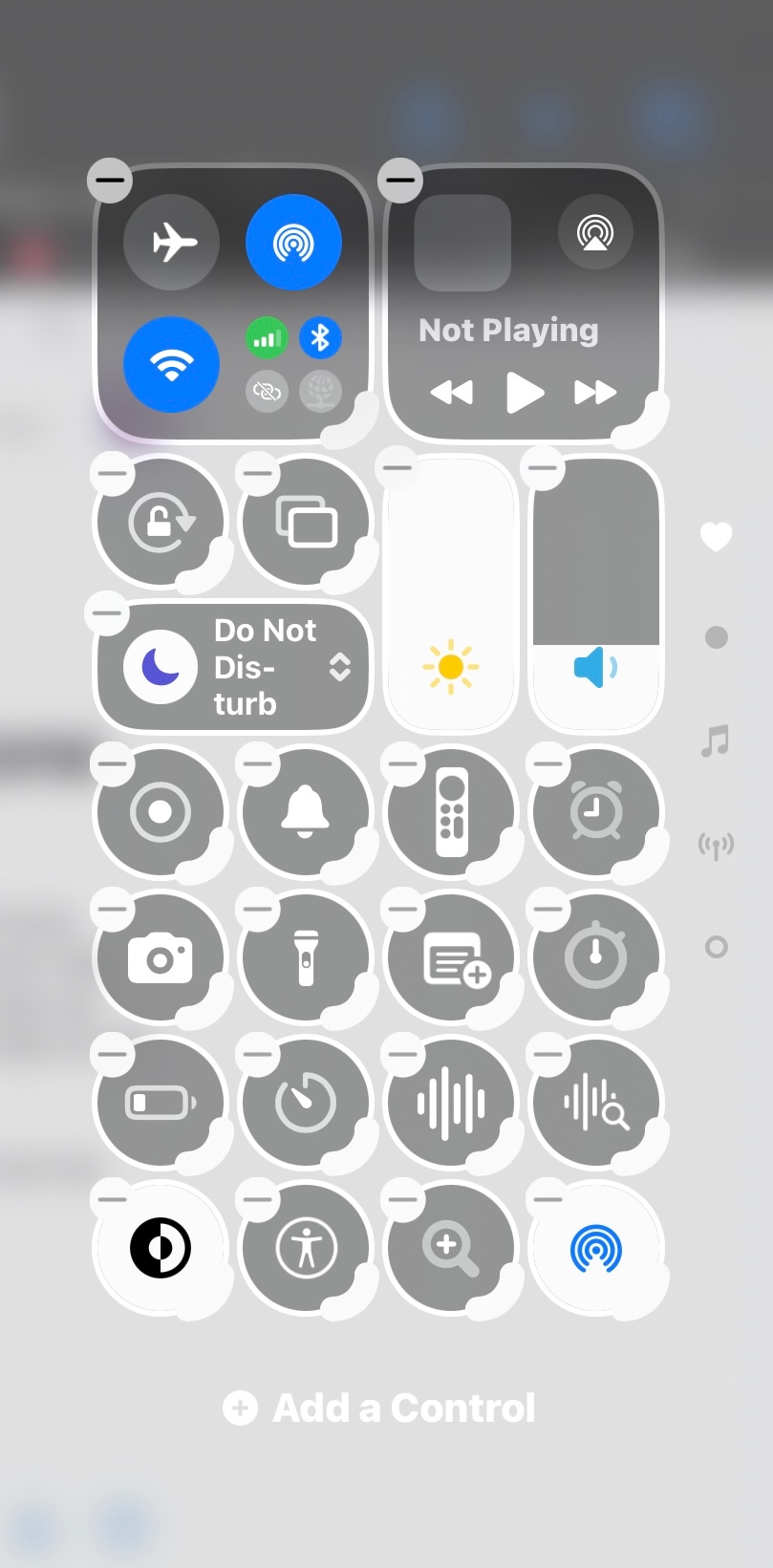Remove the silent mode bell control

[x=258, y=763]
